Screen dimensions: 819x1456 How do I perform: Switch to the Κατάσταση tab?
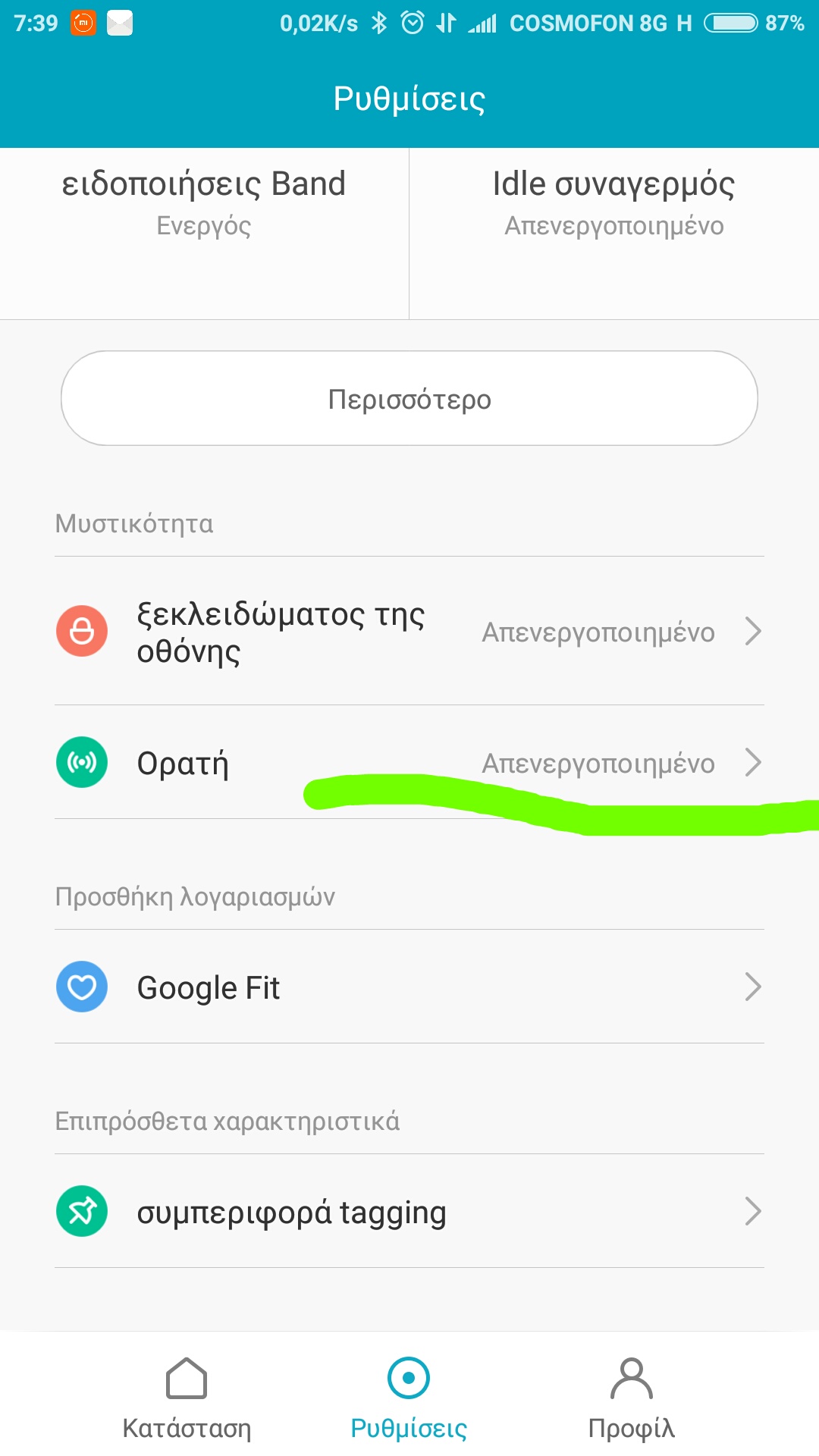(x=187, y=1399)
